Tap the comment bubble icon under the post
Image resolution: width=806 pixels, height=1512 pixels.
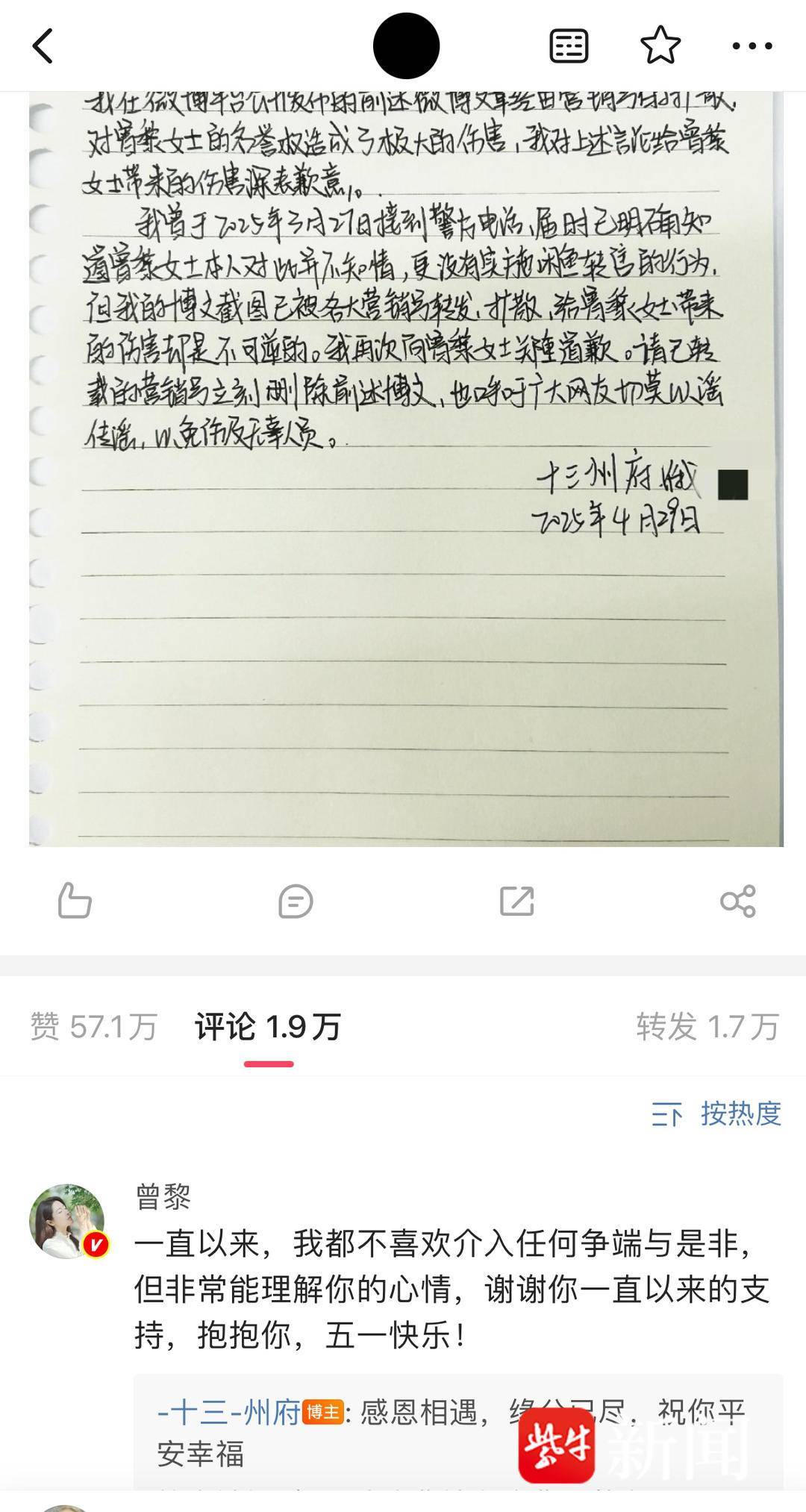[x=296, y=901]
